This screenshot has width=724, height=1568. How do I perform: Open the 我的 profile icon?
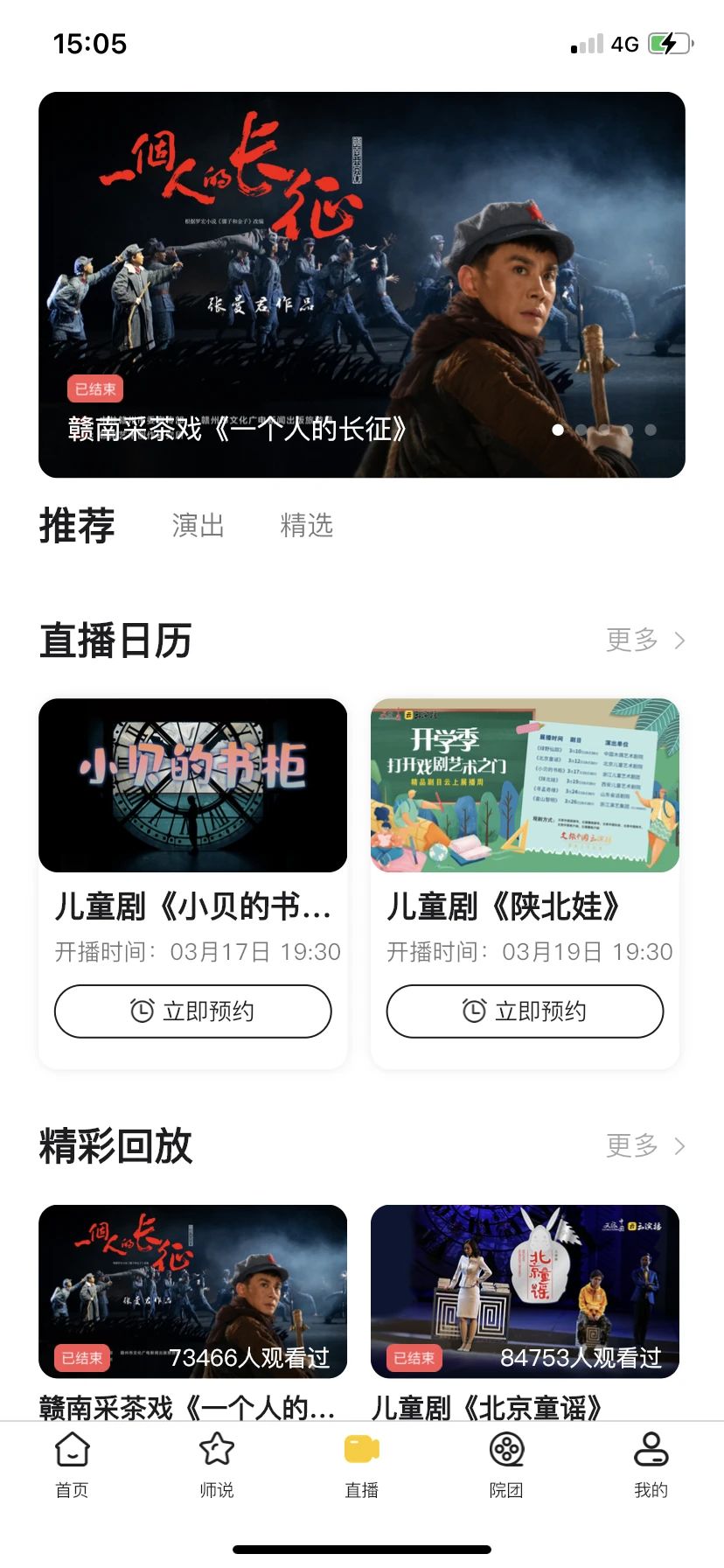coord(651,1450)
